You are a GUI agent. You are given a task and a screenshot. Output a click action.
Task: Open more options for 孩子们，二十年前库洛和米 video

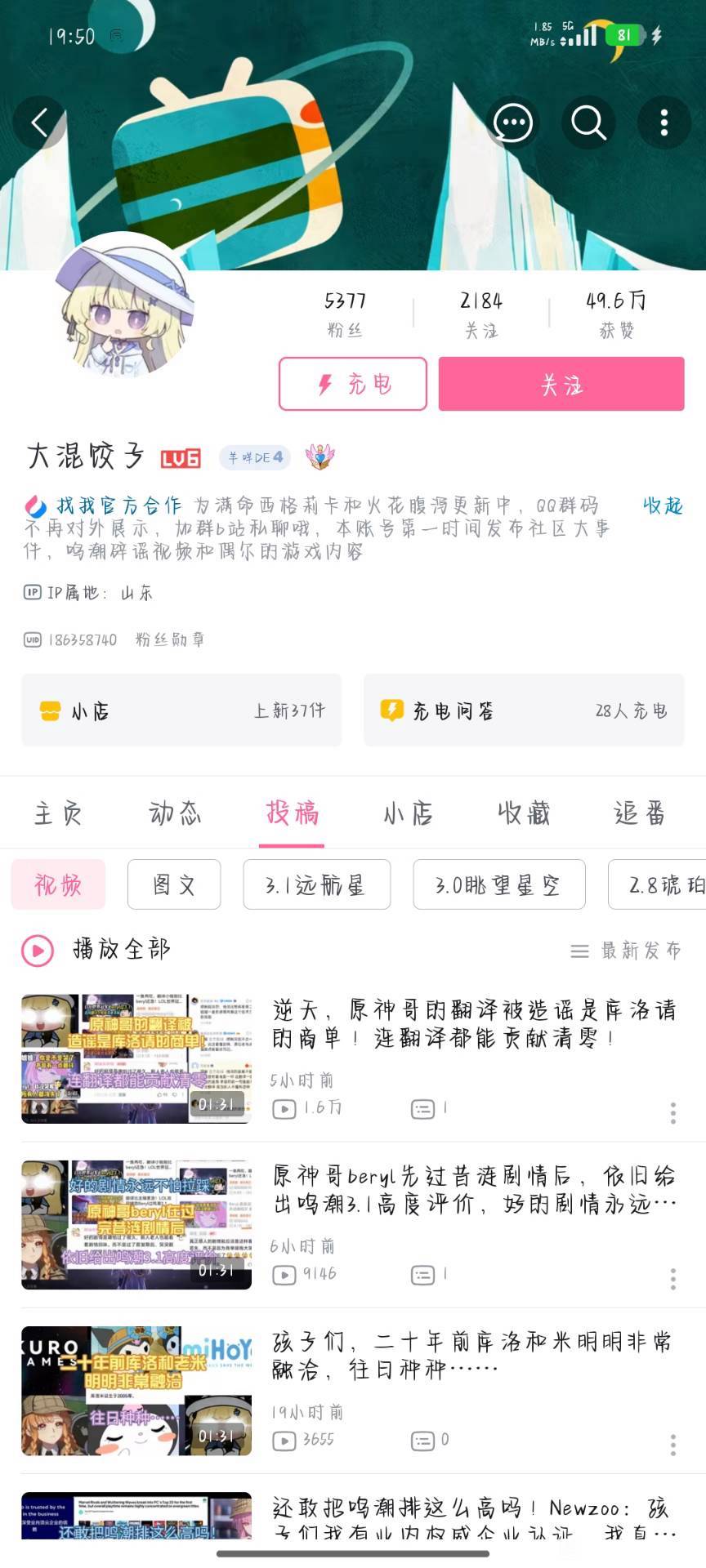point(672,1445)
